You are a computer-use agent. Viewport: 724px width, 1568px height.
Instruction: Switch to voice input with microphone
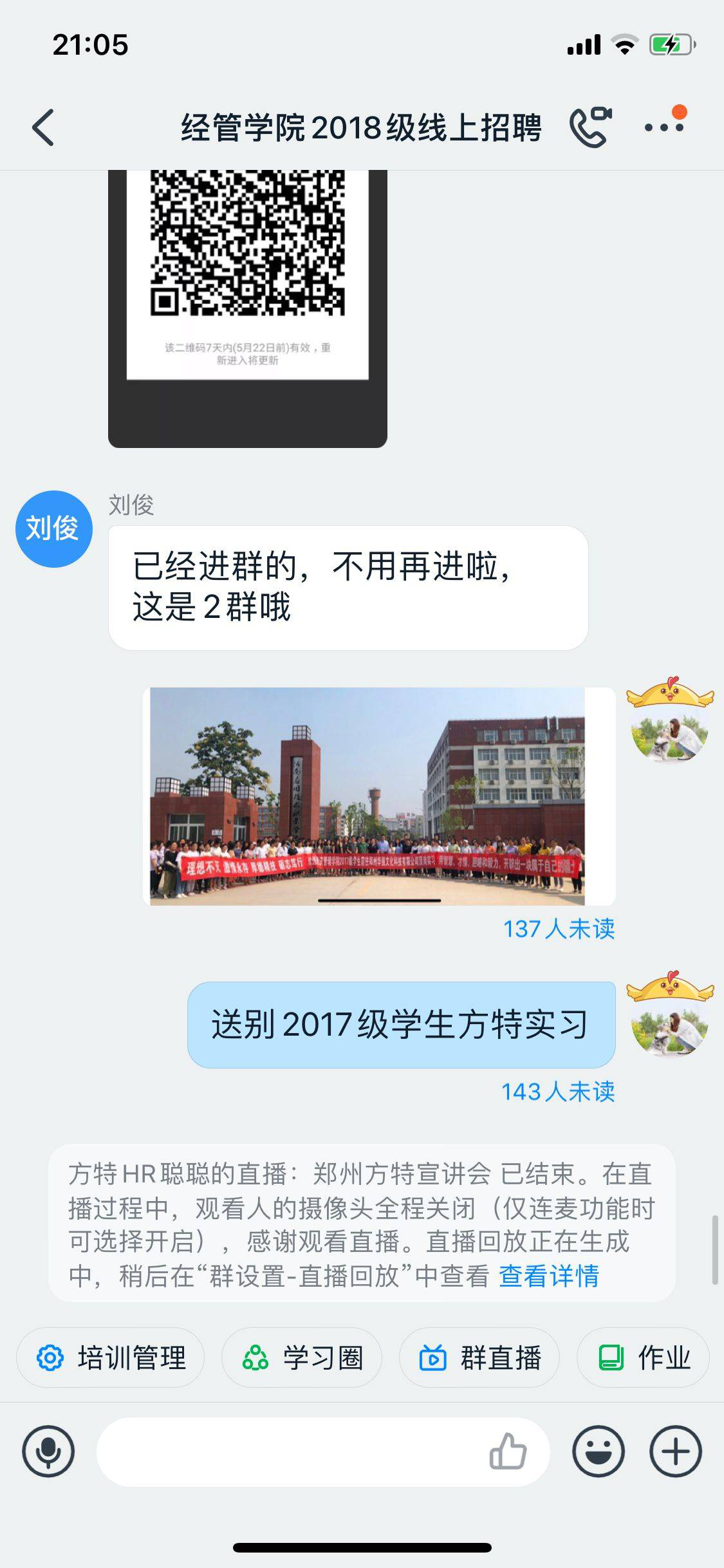click(48, 1451)
